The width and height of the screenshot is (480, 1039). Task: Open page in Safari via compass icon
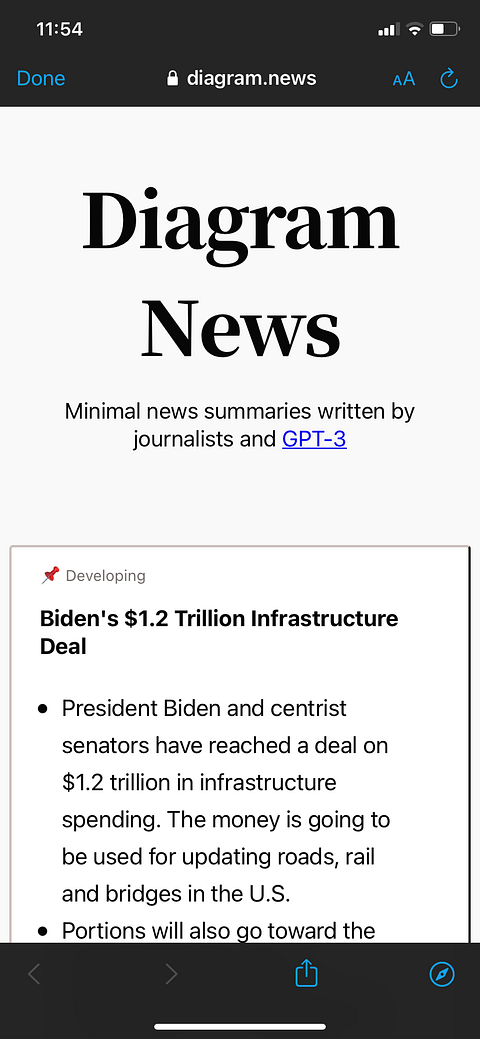[x=442, y=974]
